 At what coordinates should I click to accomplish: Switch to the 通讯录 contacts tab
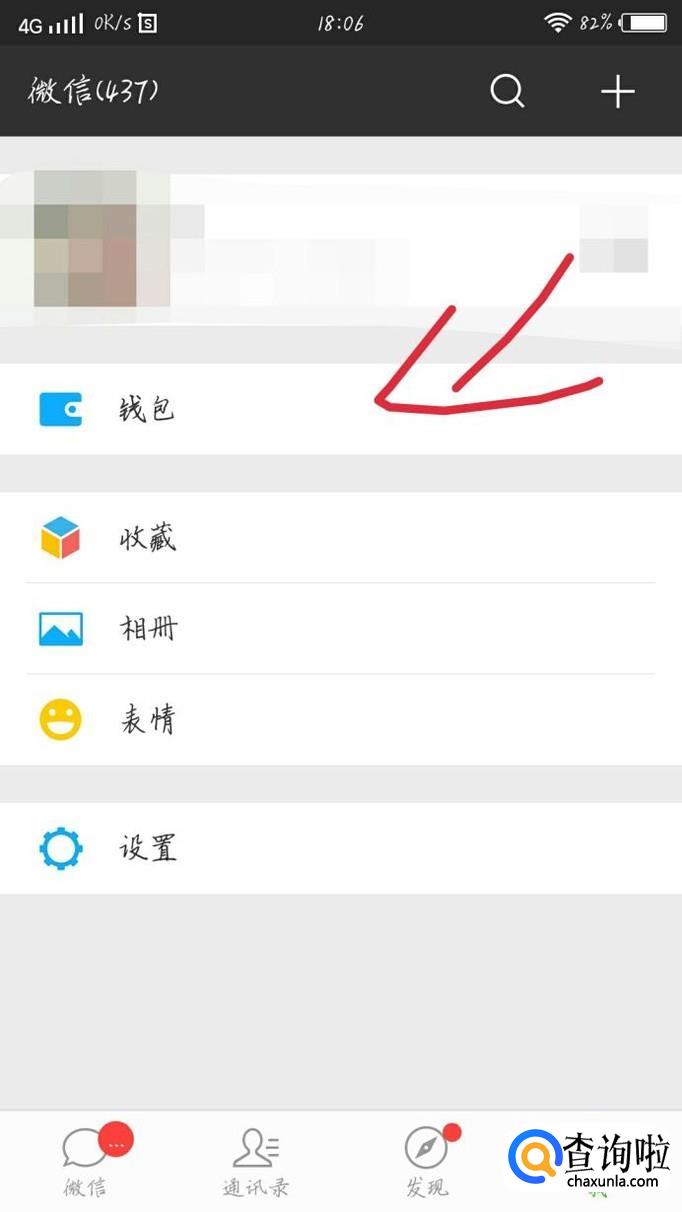pos(256,1162)
